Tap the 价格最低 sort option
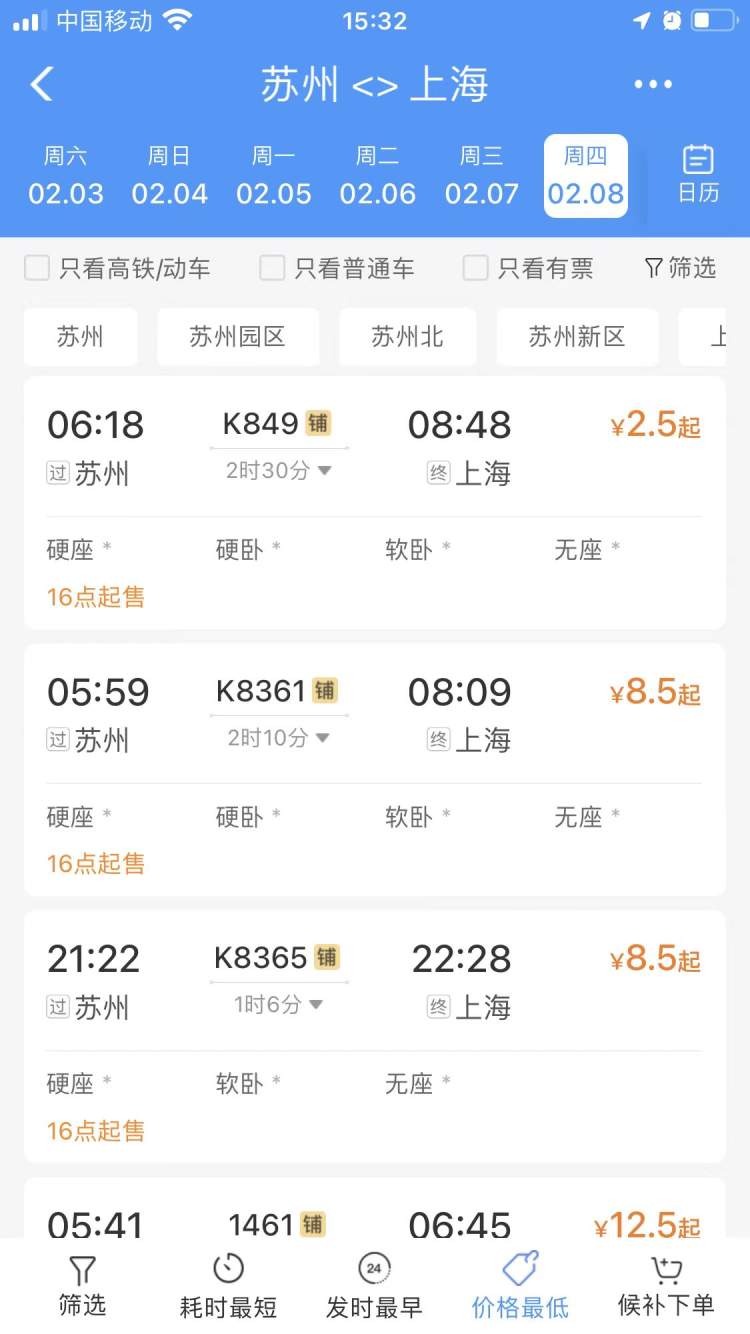Screen dimensions: 750x1334 tap(520, 1286)
